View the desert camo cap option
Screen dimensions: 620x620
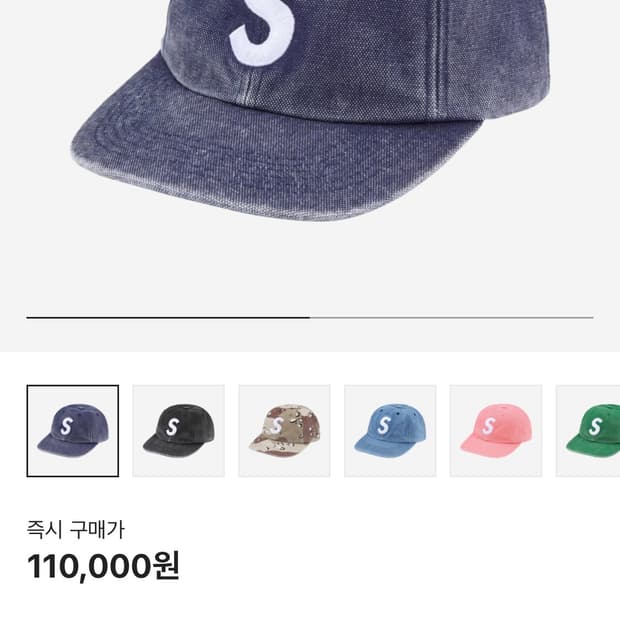(x=285, y=430)
